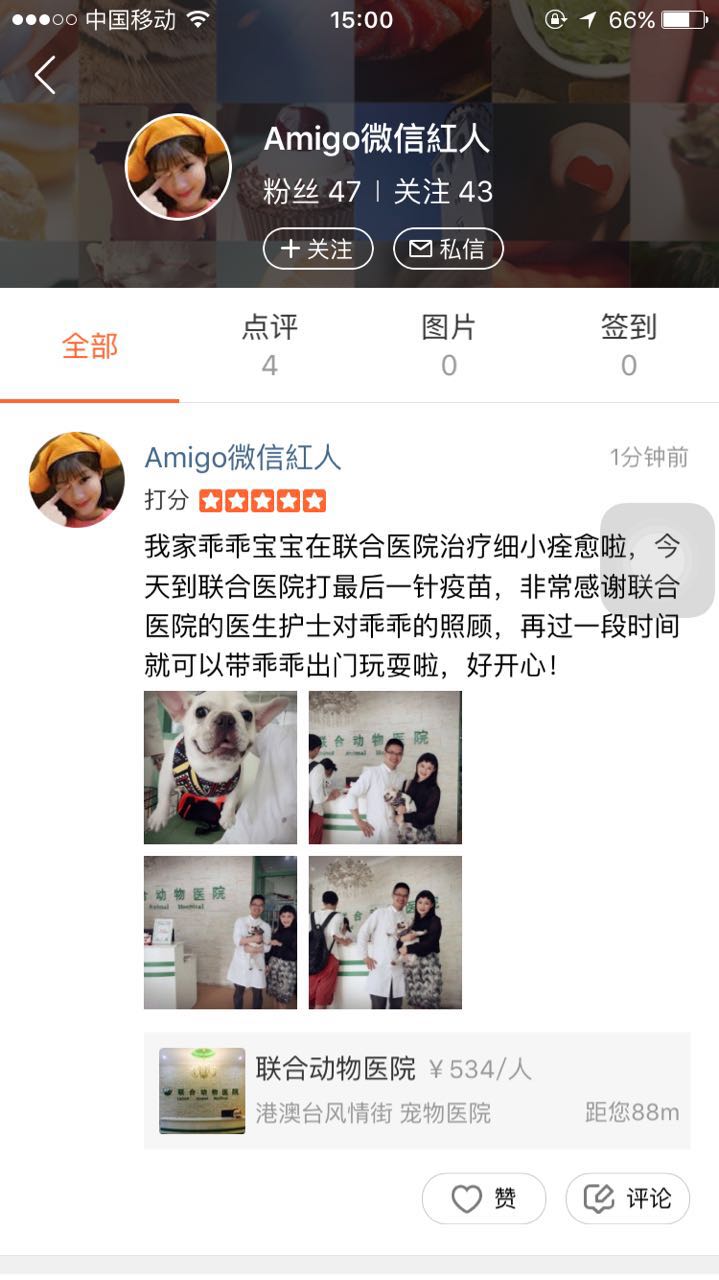View the second review photo in top row
719x1280 pixels.
coord(385,767)
